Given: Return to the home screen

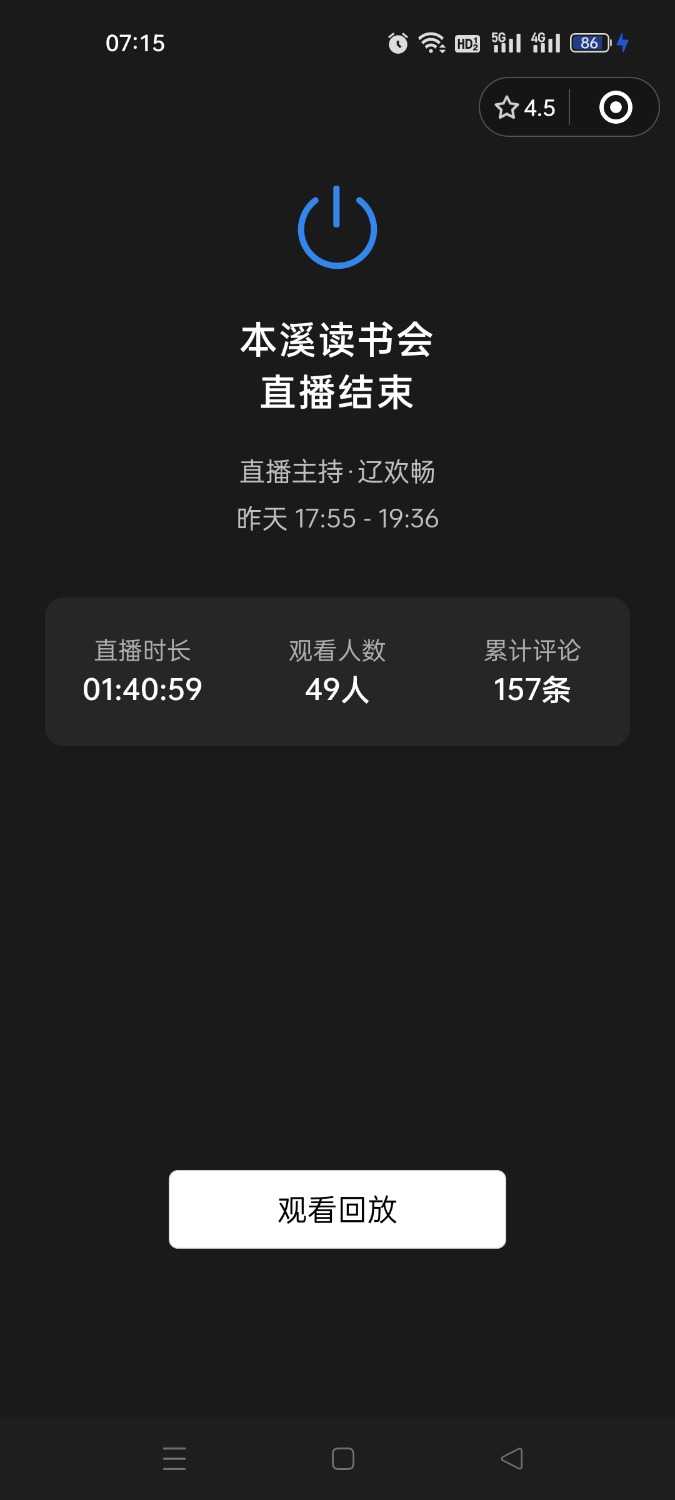Looking at the screenshot, I should coord(343,1458).
